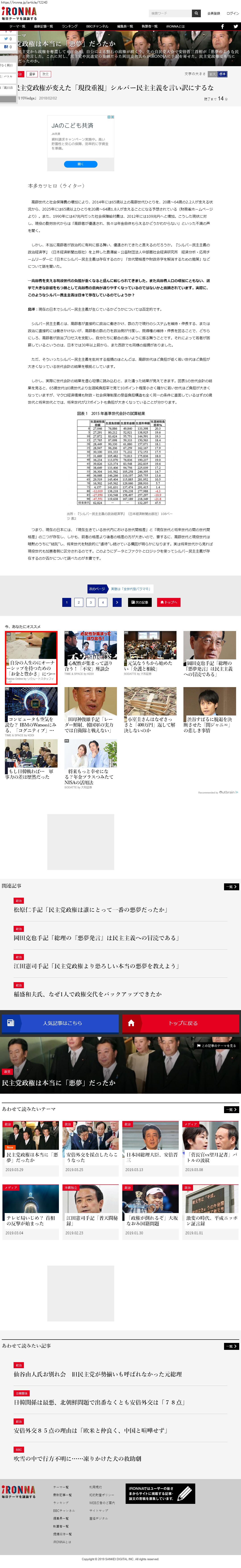
Task: Tap the blue 人気記事はこちら button
Action: [x=61, y=1023]
